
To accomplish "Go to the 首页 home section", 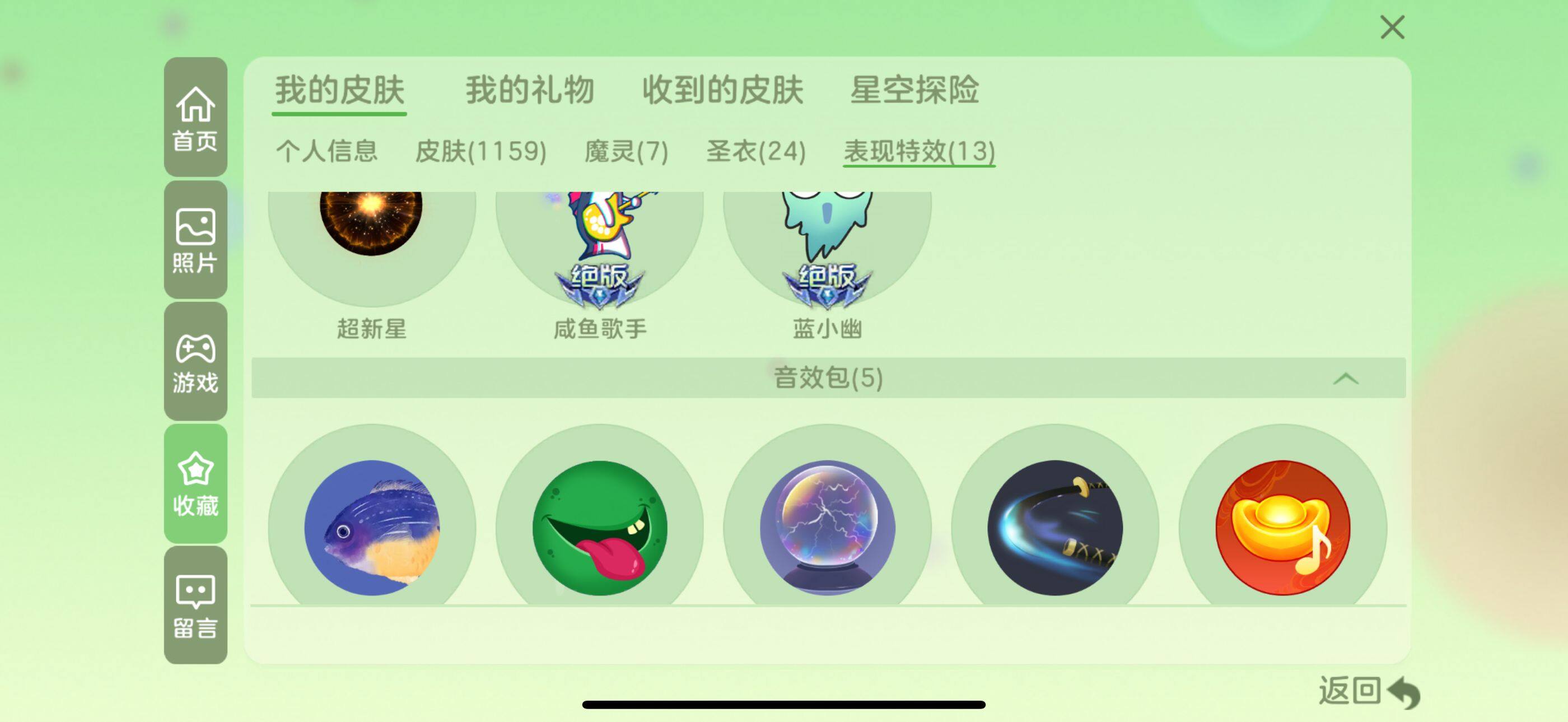I will click(x=195, y=118).
